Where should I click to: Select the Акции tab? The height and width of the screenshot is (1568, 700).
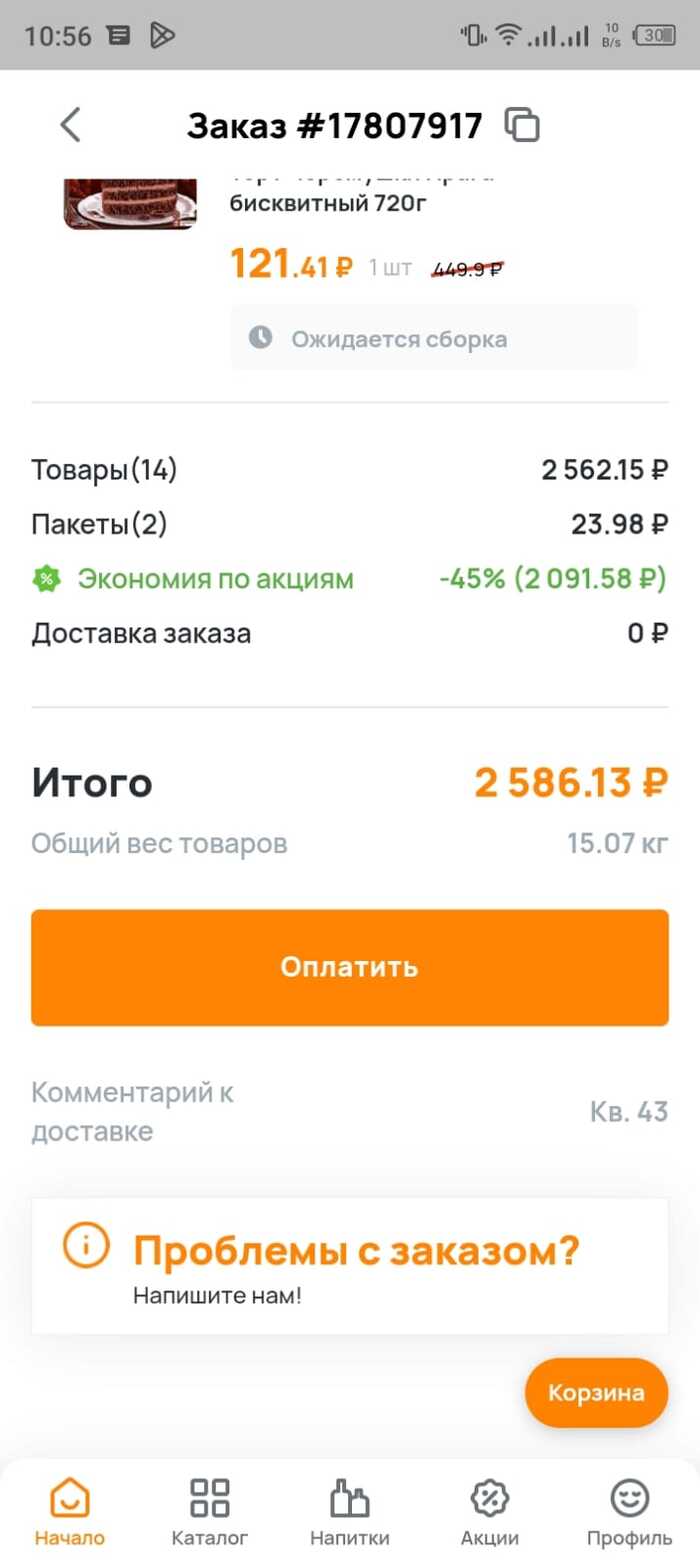[x=490, y=1512]
